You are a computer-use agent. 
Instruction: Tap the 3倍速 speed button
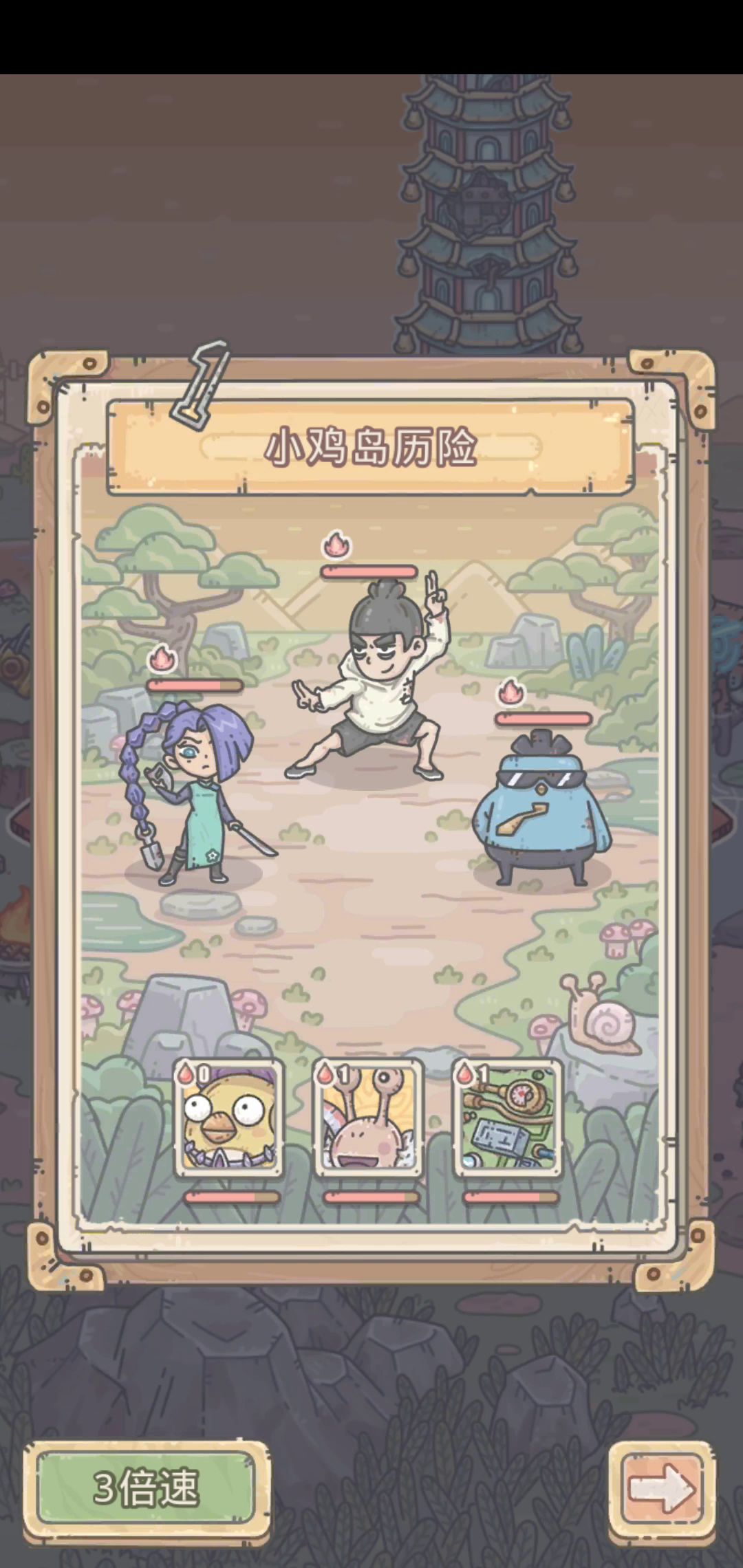click(x=146, y=1488)
